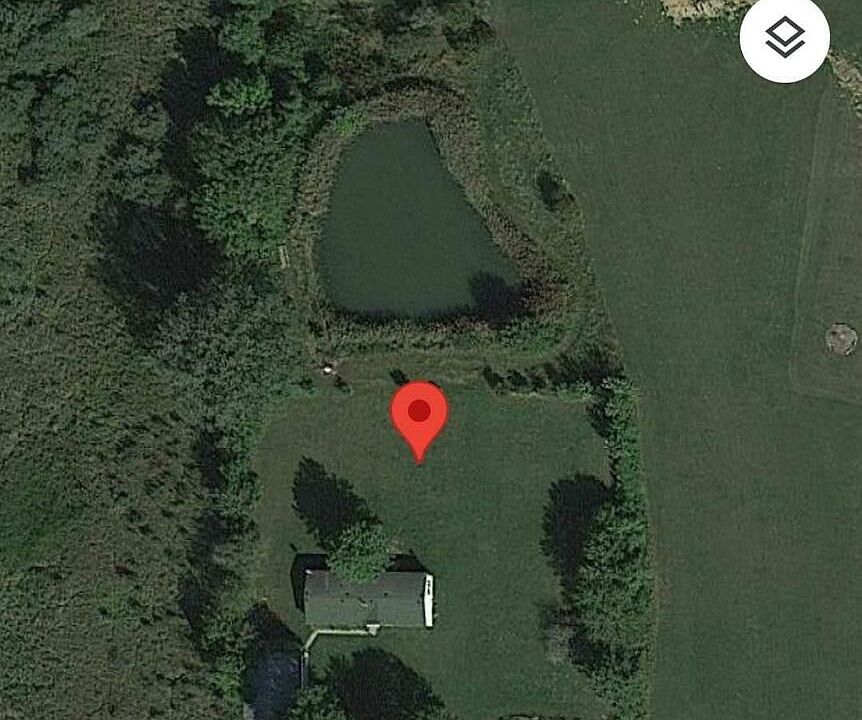This screenshot has width=862, height=720.
Task: Open the map layers button
Action: (x=784, y=38)
